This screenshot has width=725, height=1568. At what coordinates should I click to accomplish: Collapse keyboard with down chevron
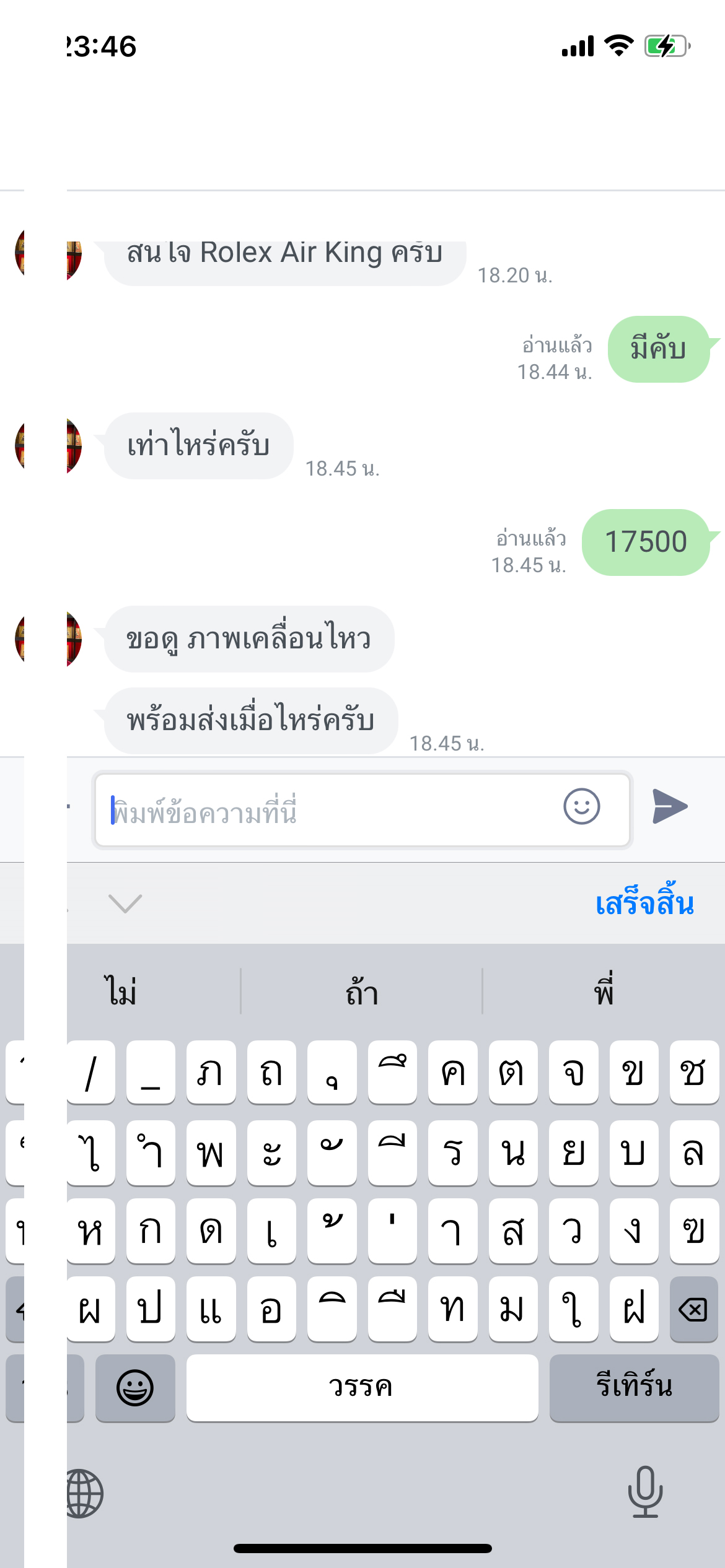[125, 904]
